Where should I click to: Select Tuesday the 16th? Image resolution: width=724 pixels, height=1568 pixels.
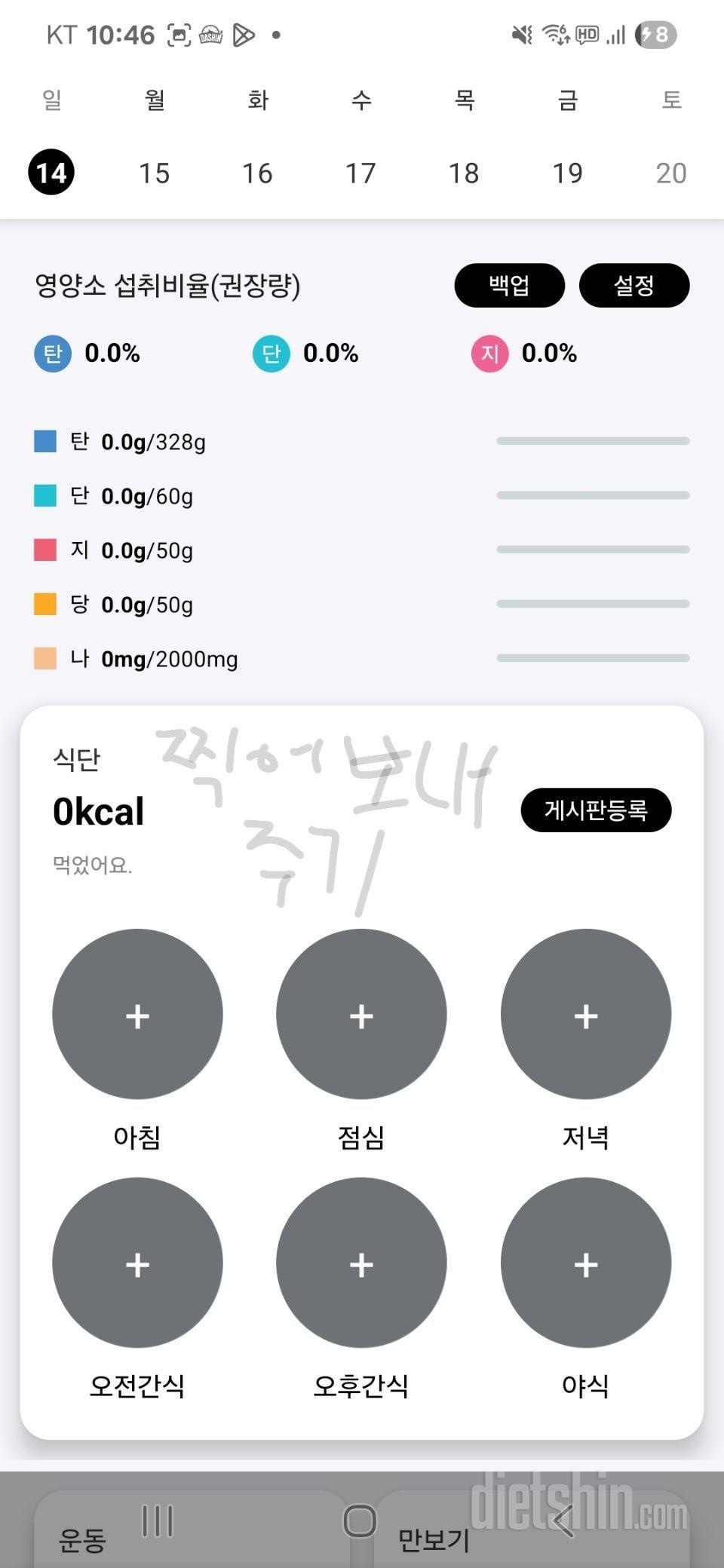click(257, 173)
